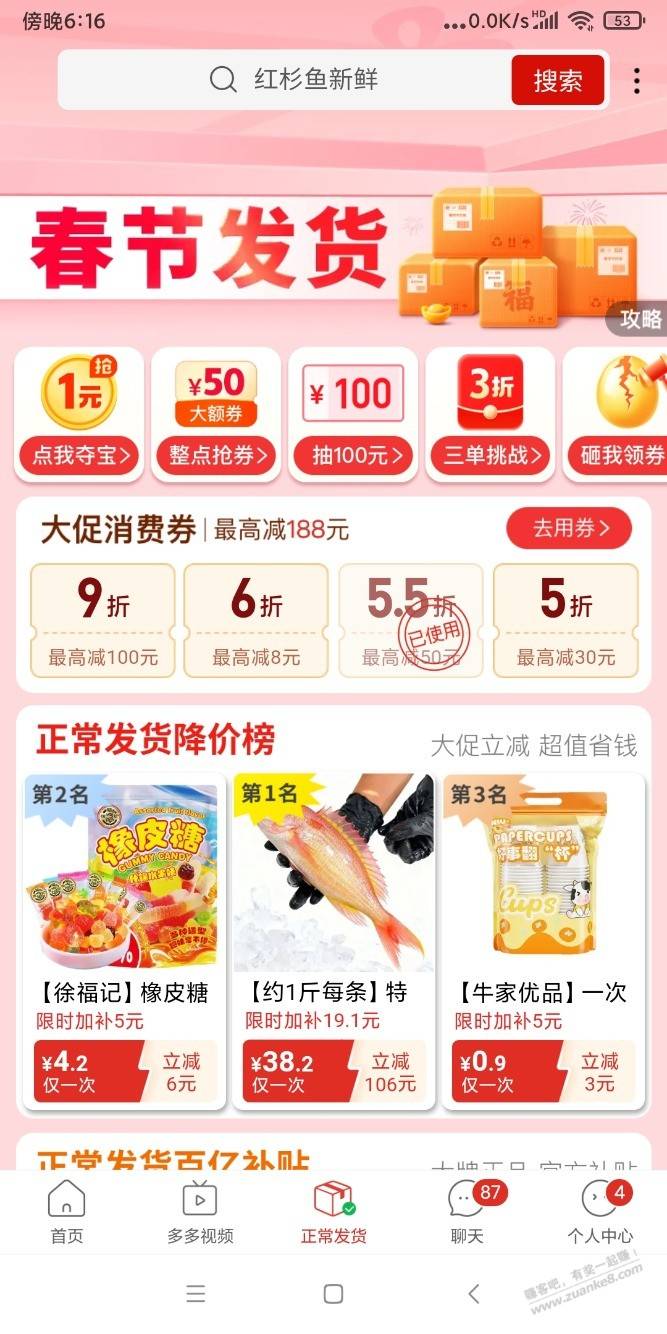Viewport: 667px width, 1334px height.
Task: Select the 9折 最高减100元 coupon
Action: tap(103, 620)
